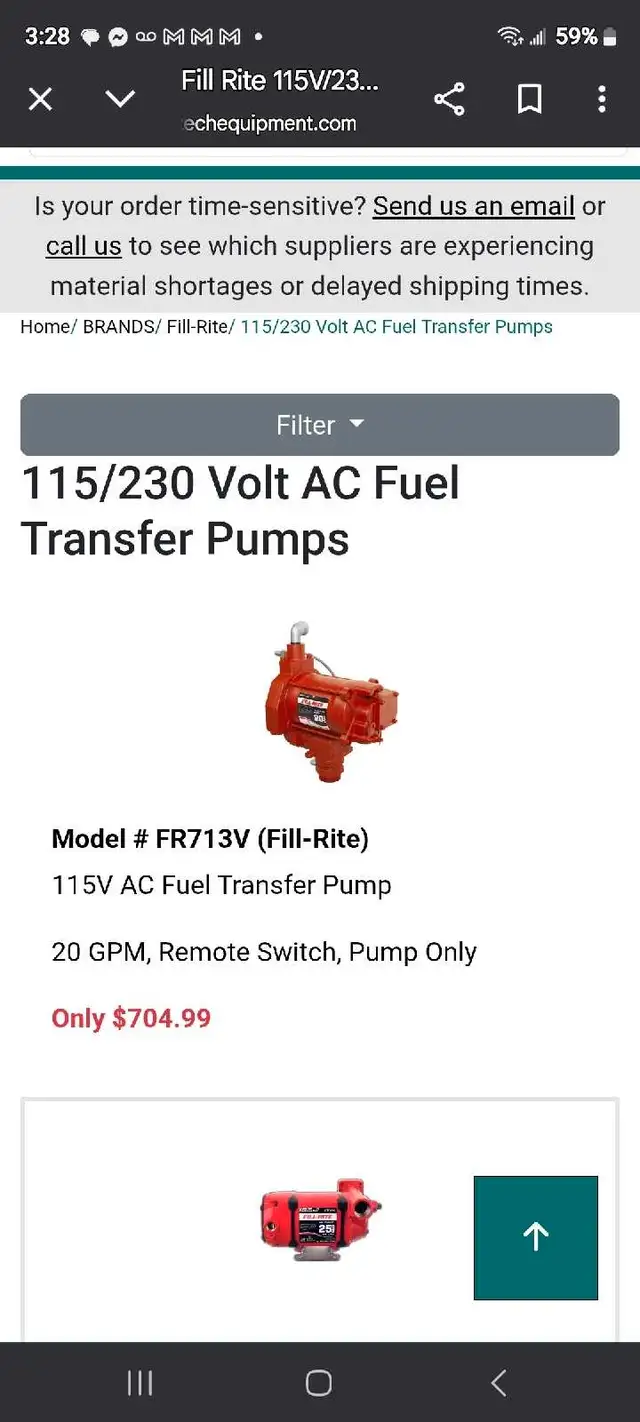Follow the 'Send us an email' link
This screenshot has height=1422, width=640.
[474, 206]
